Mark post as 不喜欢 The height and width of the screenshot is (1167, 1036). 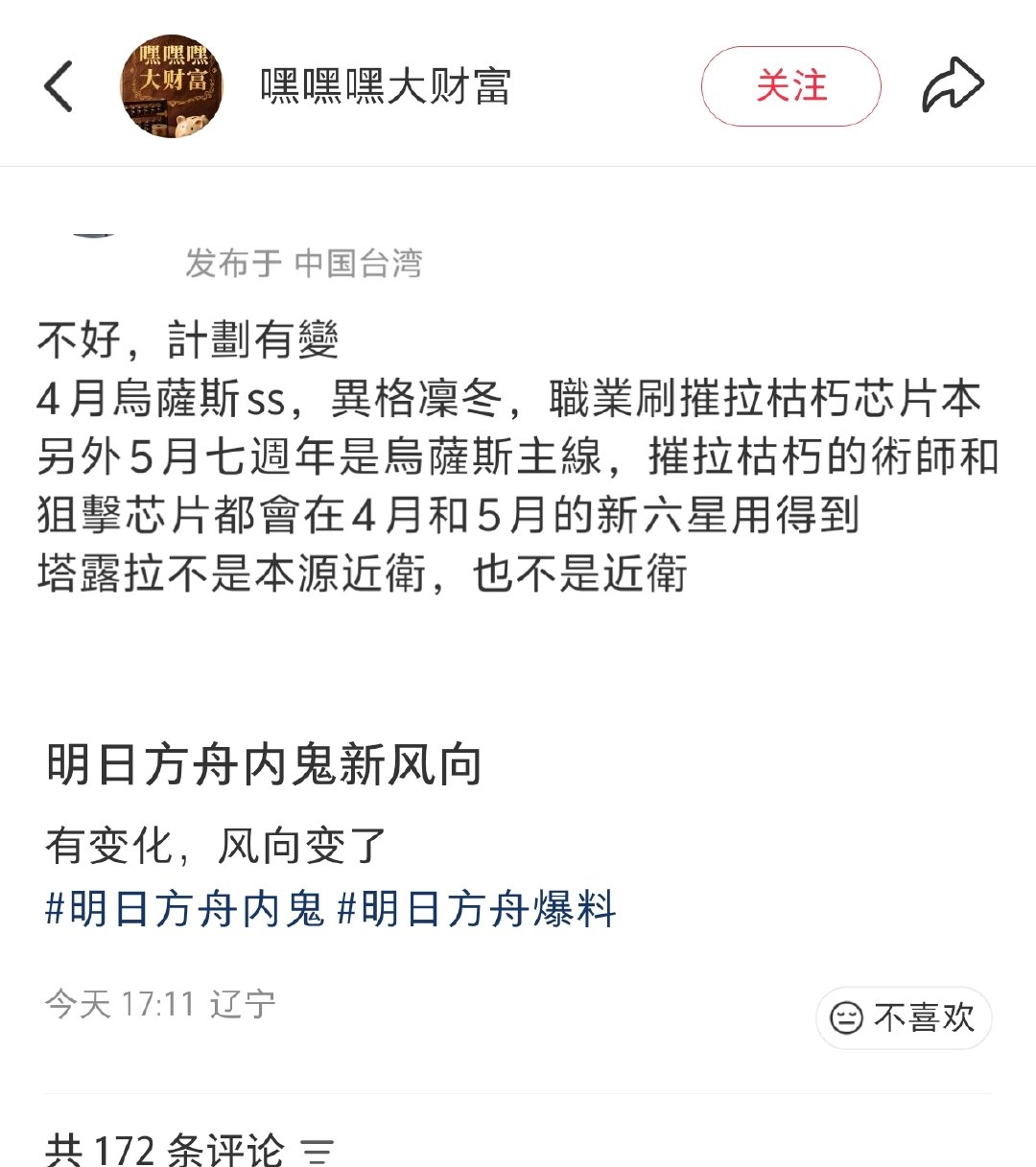904,1017
